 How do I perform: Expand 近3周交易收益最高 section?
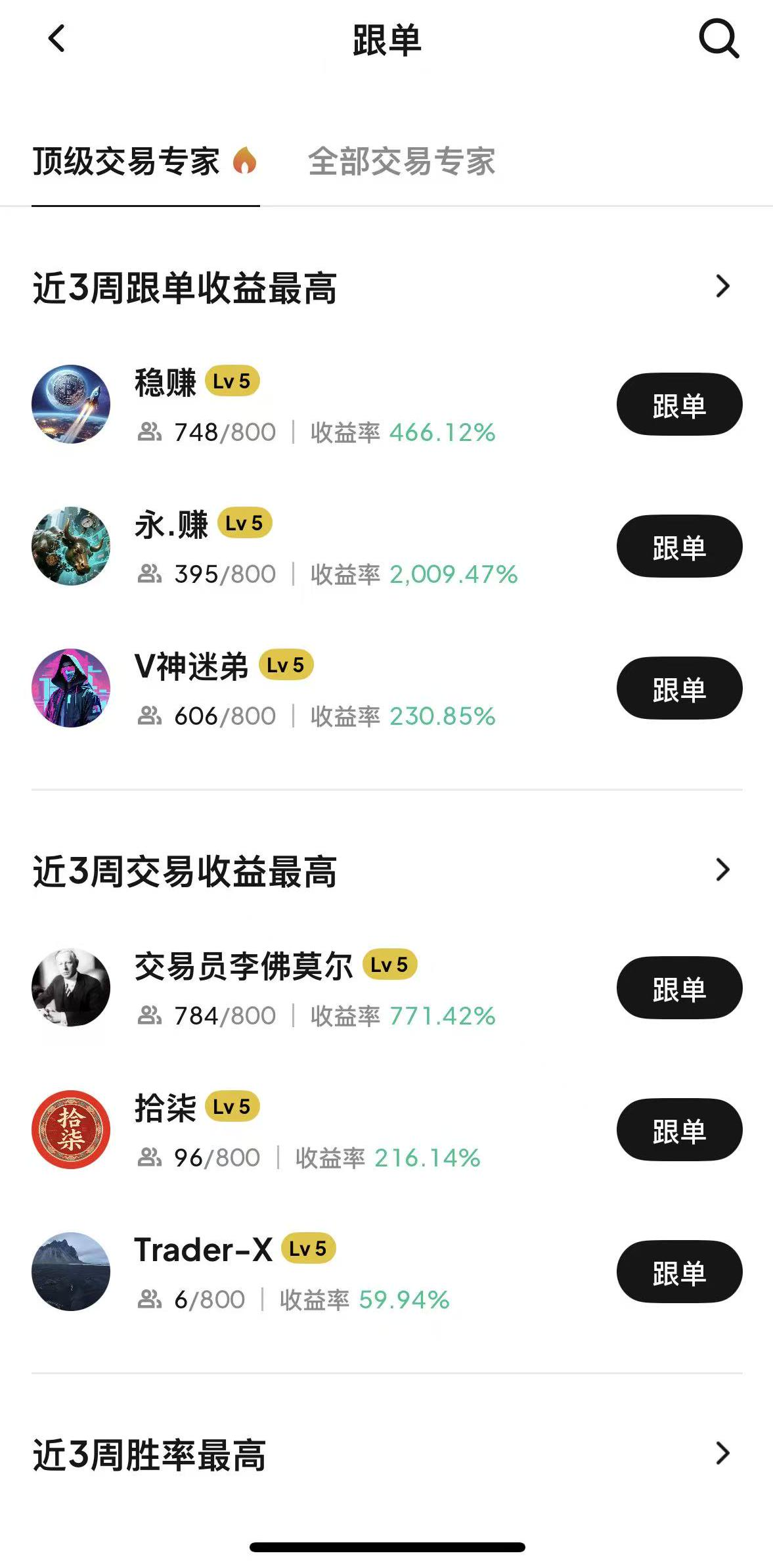pos(722,869)
